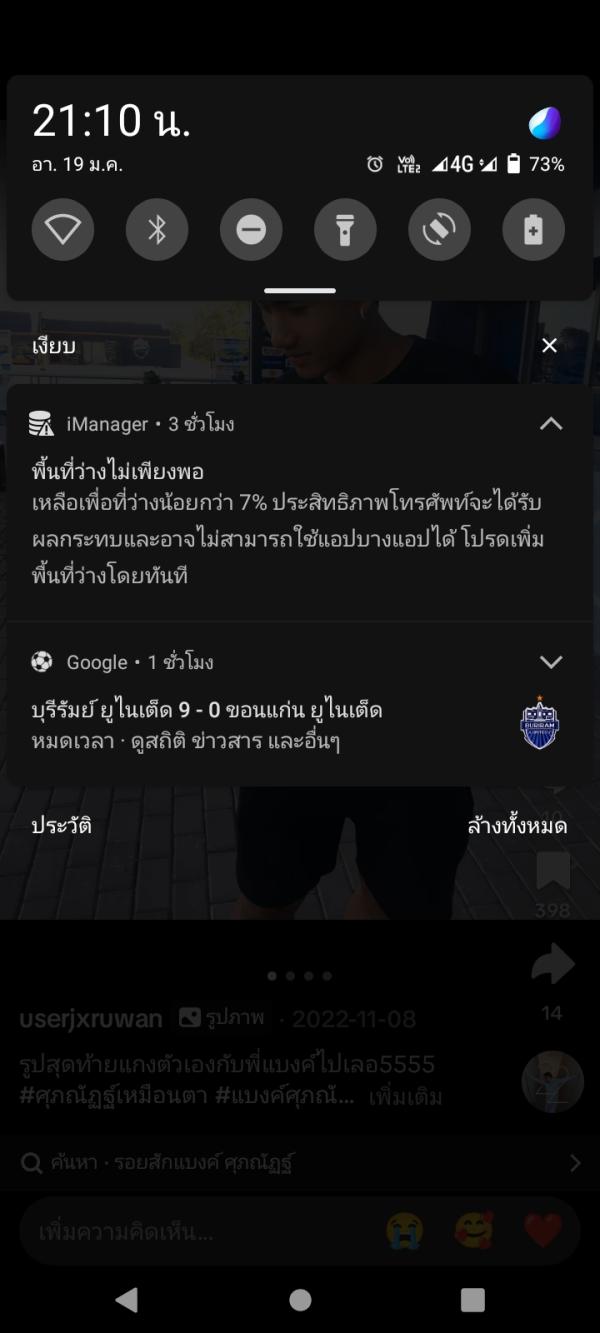600x1333 pixels.
Task: Clear all notifications (ล้างทั้งหมด)
Action: click(x=517, y=826)
